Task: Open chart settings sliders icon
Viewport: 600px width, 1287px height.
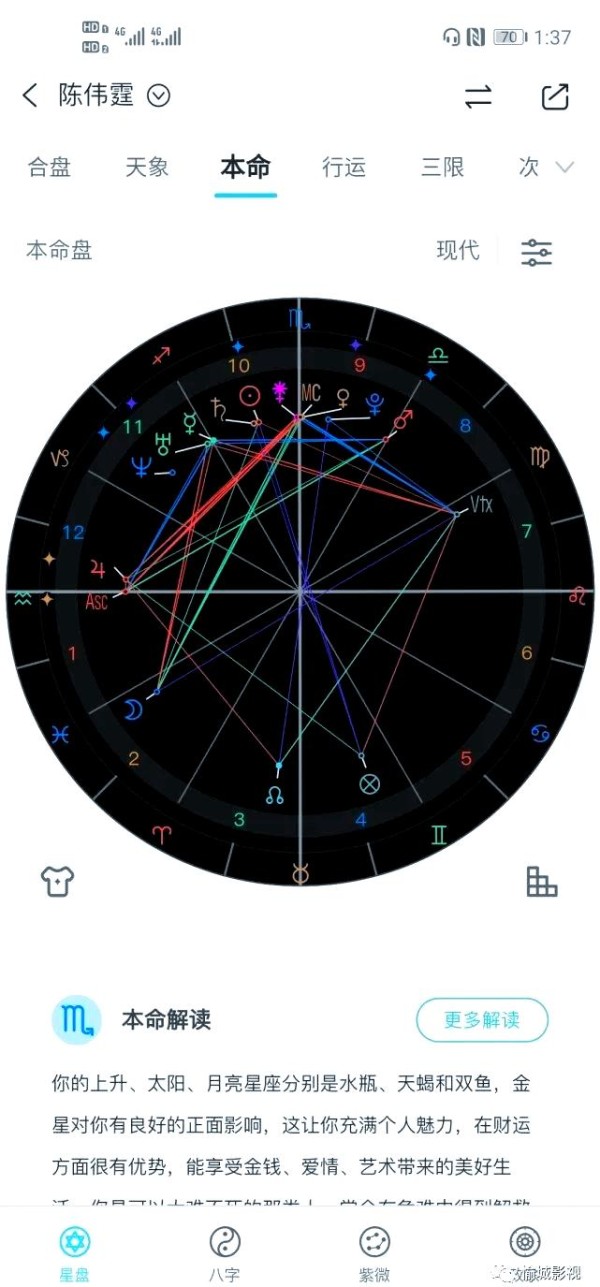Action: pos(537,252)
